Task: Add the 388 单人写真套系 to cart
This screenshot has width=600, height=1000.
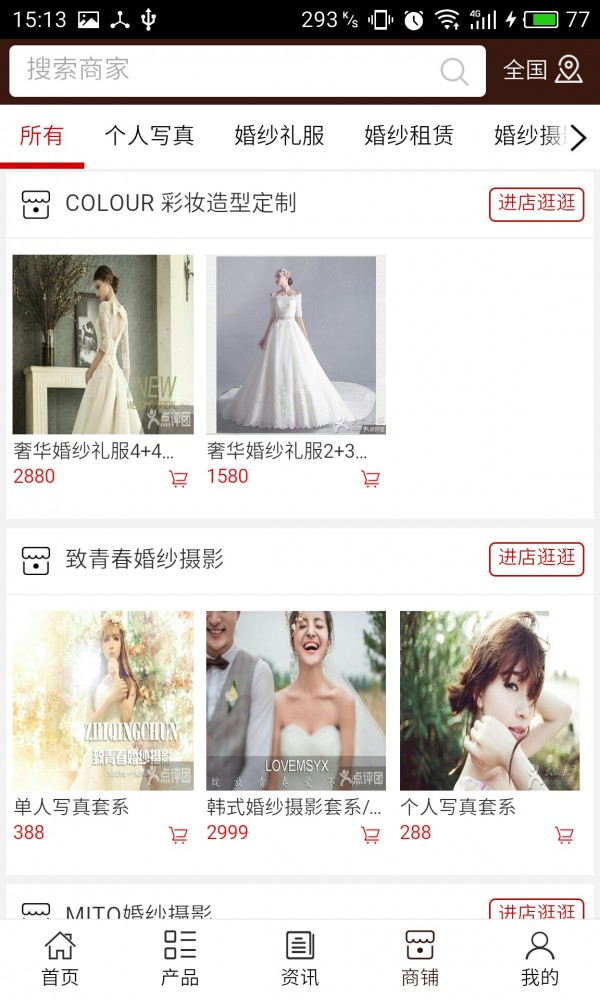Action: [178, 835]
